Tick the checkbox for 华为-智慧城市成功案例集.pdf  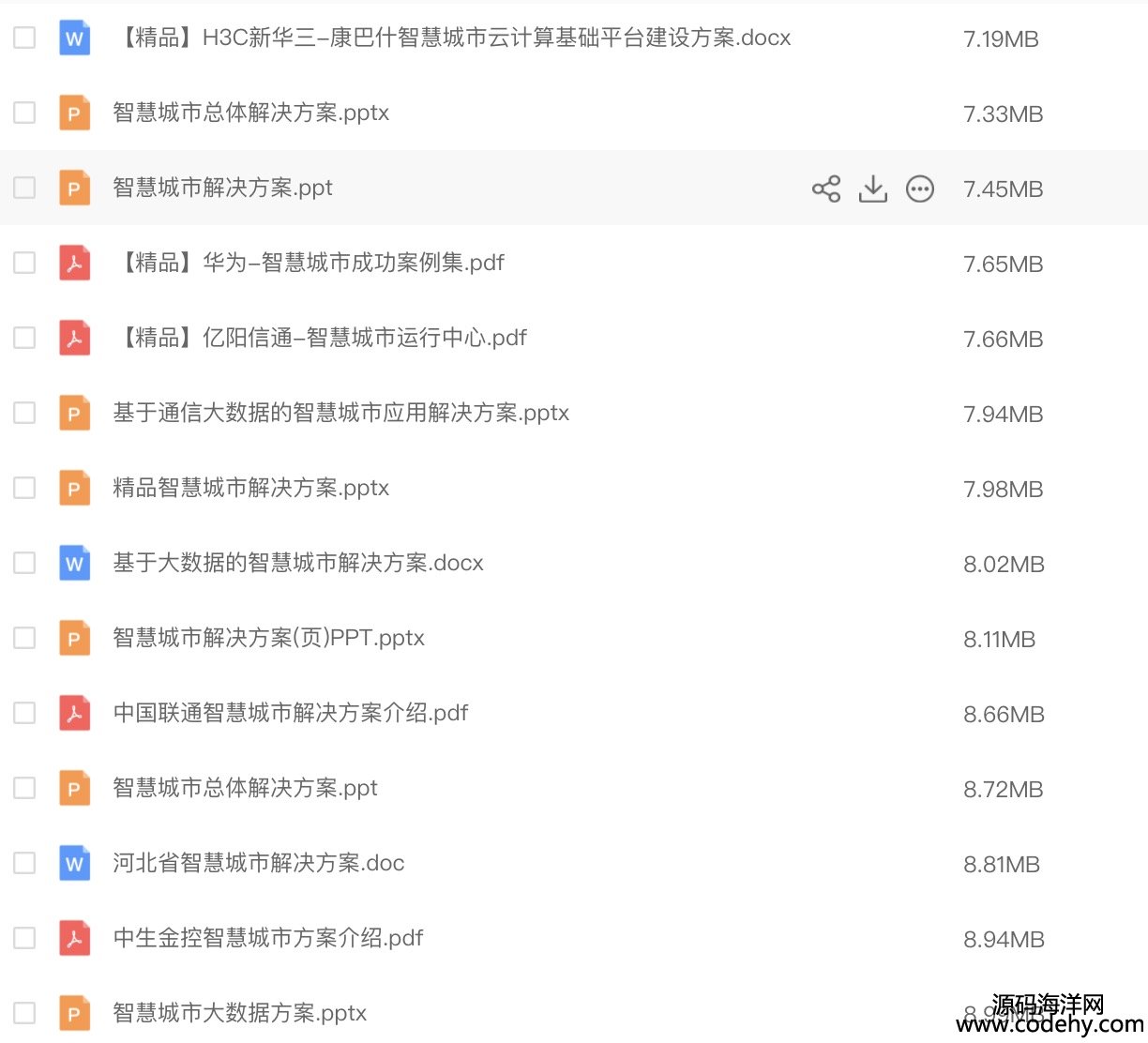click(x=24, y=263)
